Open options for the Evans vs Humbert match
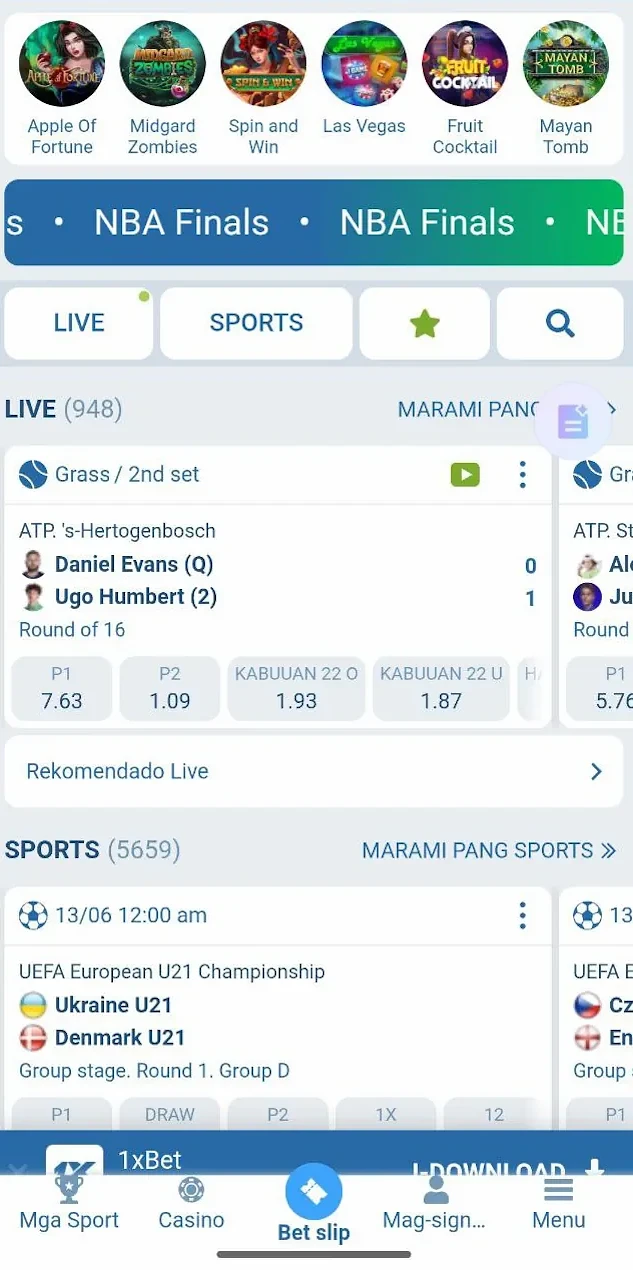 (x=522, y=475)
